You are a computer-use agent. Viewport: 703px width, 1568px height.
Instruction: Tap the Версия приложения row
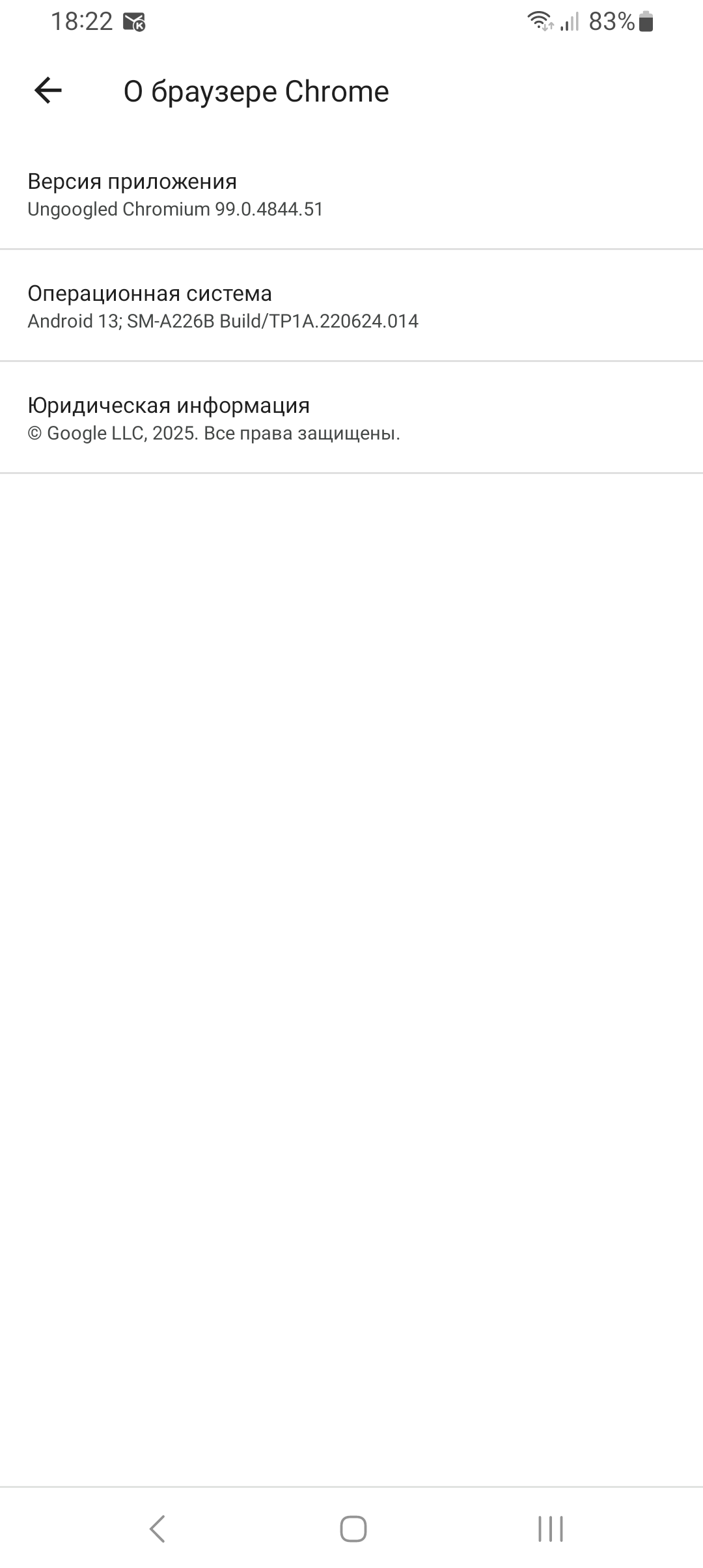tap(351, 194)
